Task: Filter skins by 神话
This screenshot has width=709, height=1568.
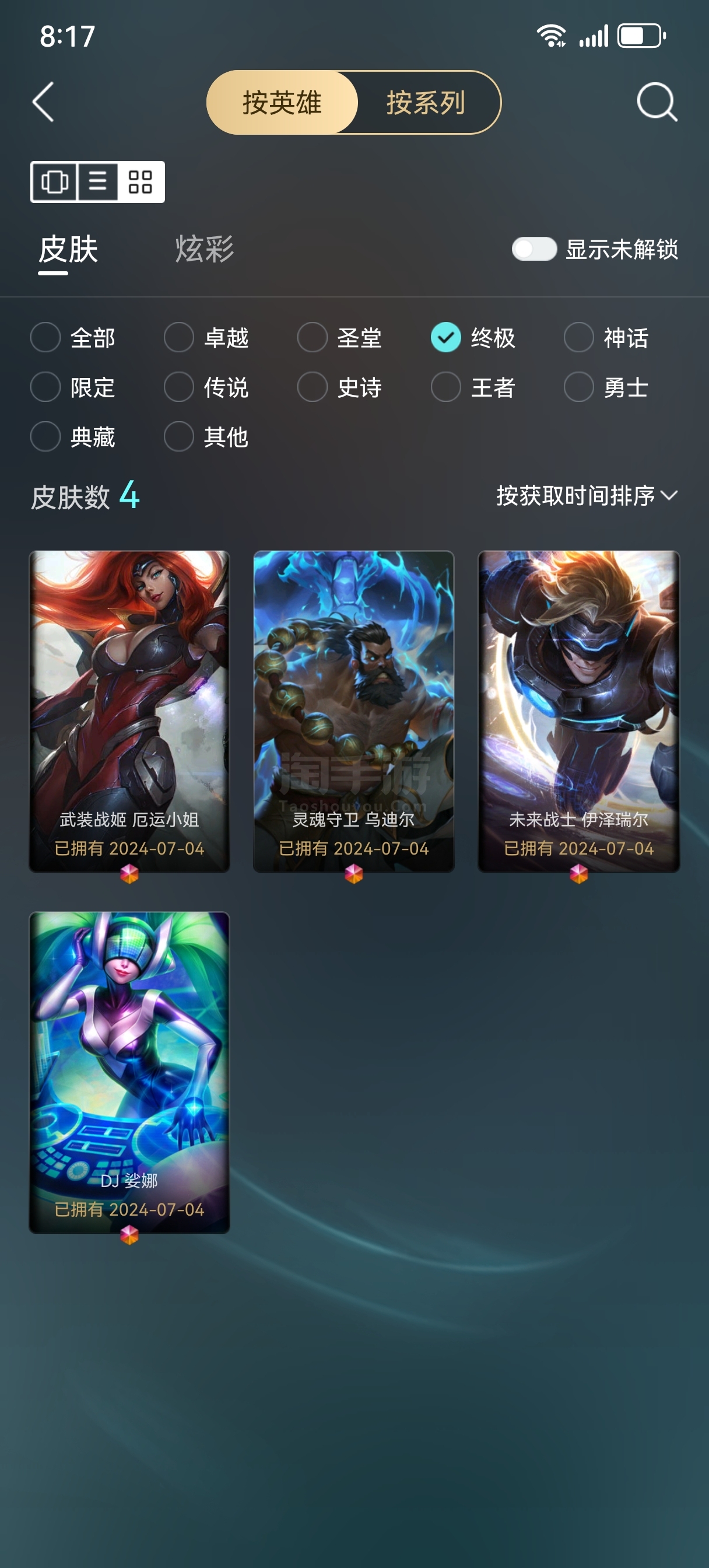Action: pos(606,337)
